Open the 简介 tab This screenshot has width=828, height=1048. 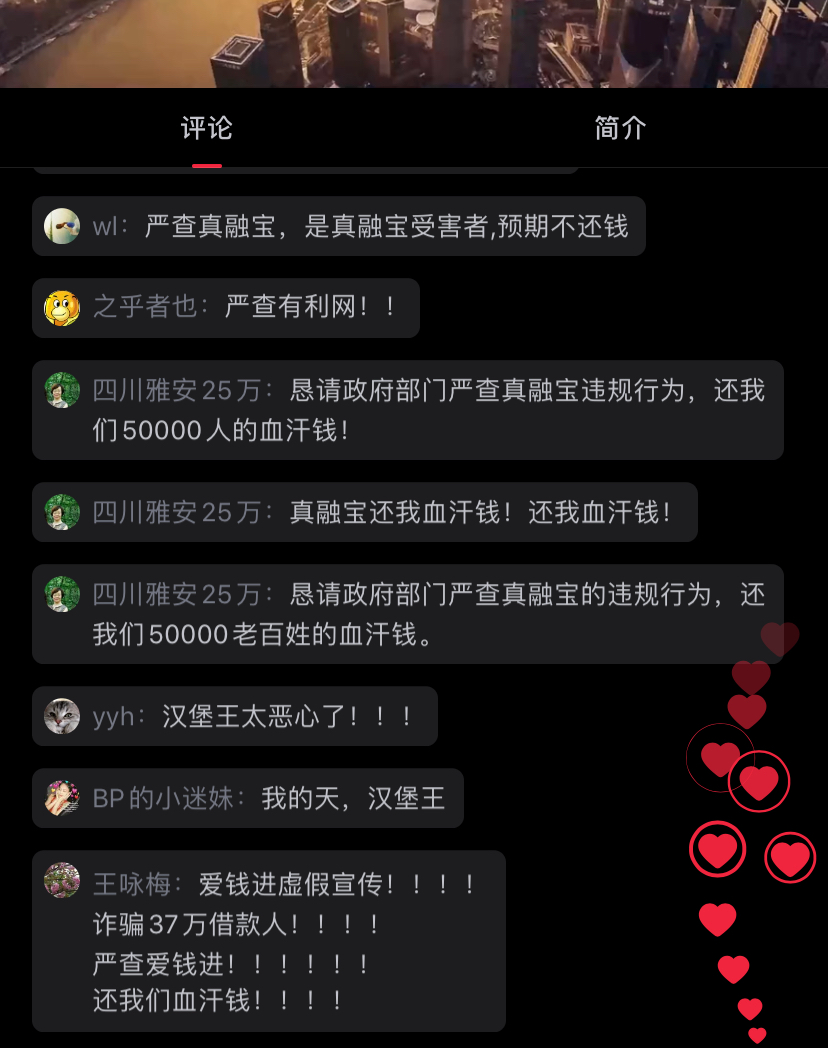(618, 128)
